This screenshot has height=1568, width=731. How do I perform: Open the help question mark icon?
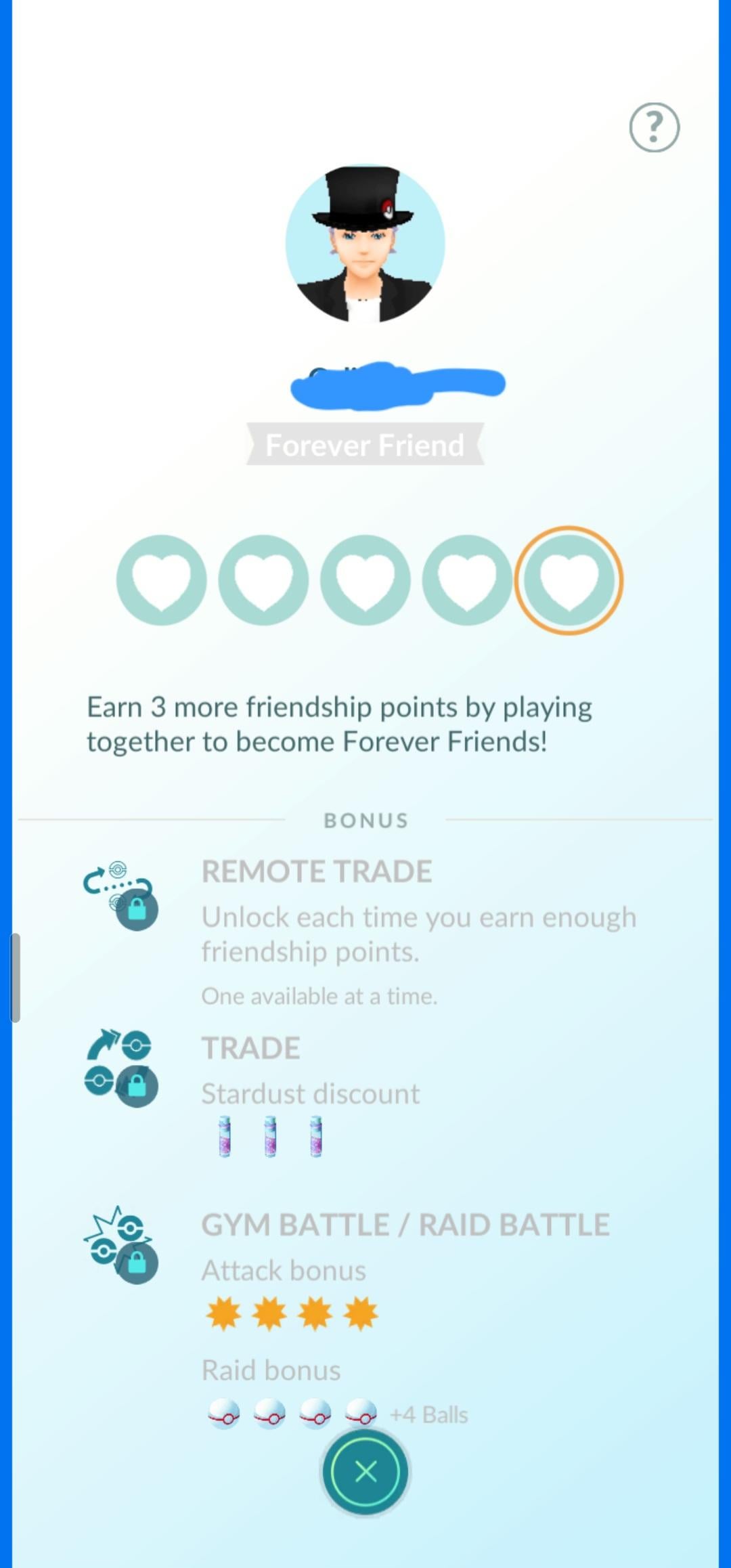[654, 127]
